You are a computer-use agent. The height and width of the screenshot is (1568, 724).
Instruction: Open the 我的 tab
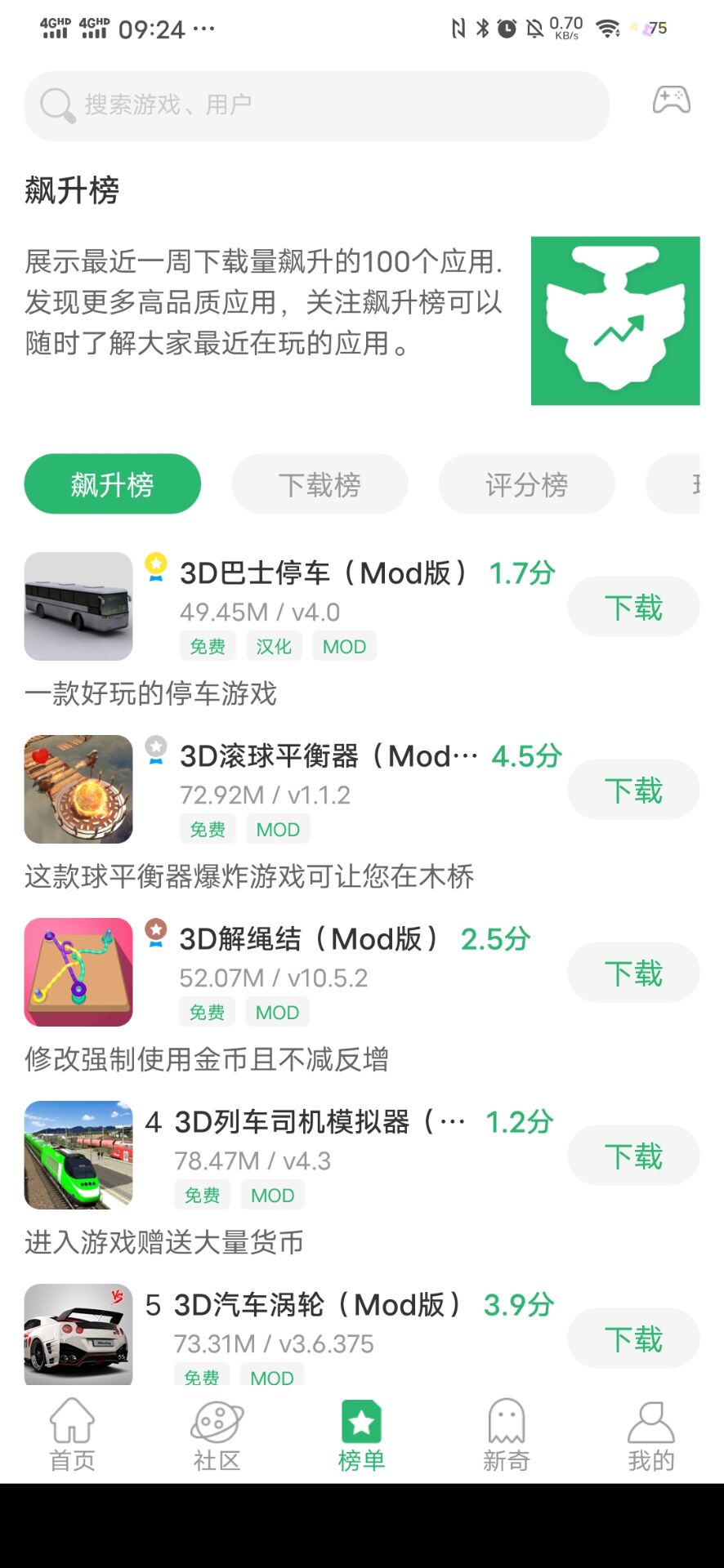point(651,1435)
